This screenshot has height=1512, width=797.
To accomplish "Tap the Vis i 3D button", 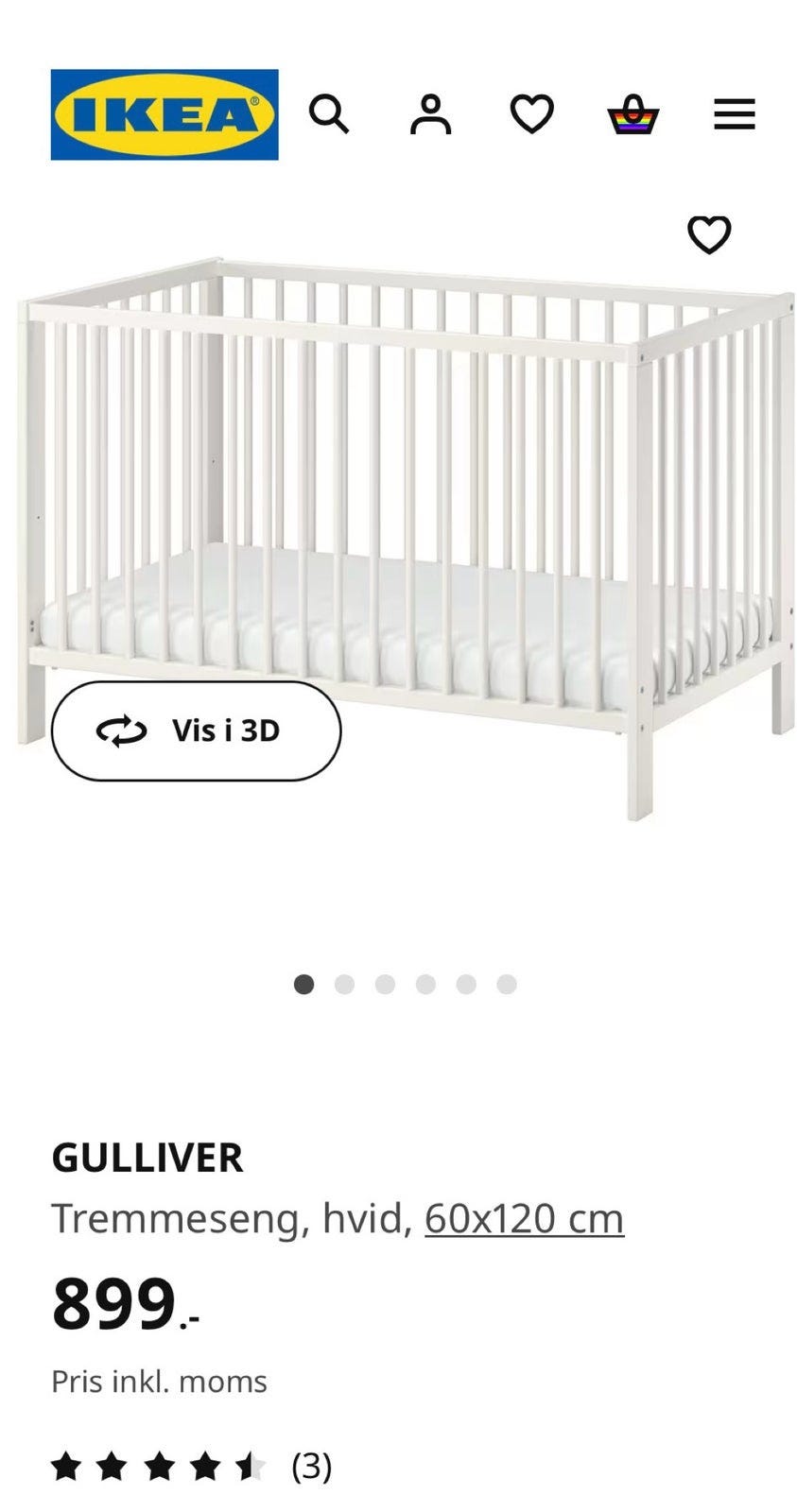I will pos(196,730).
